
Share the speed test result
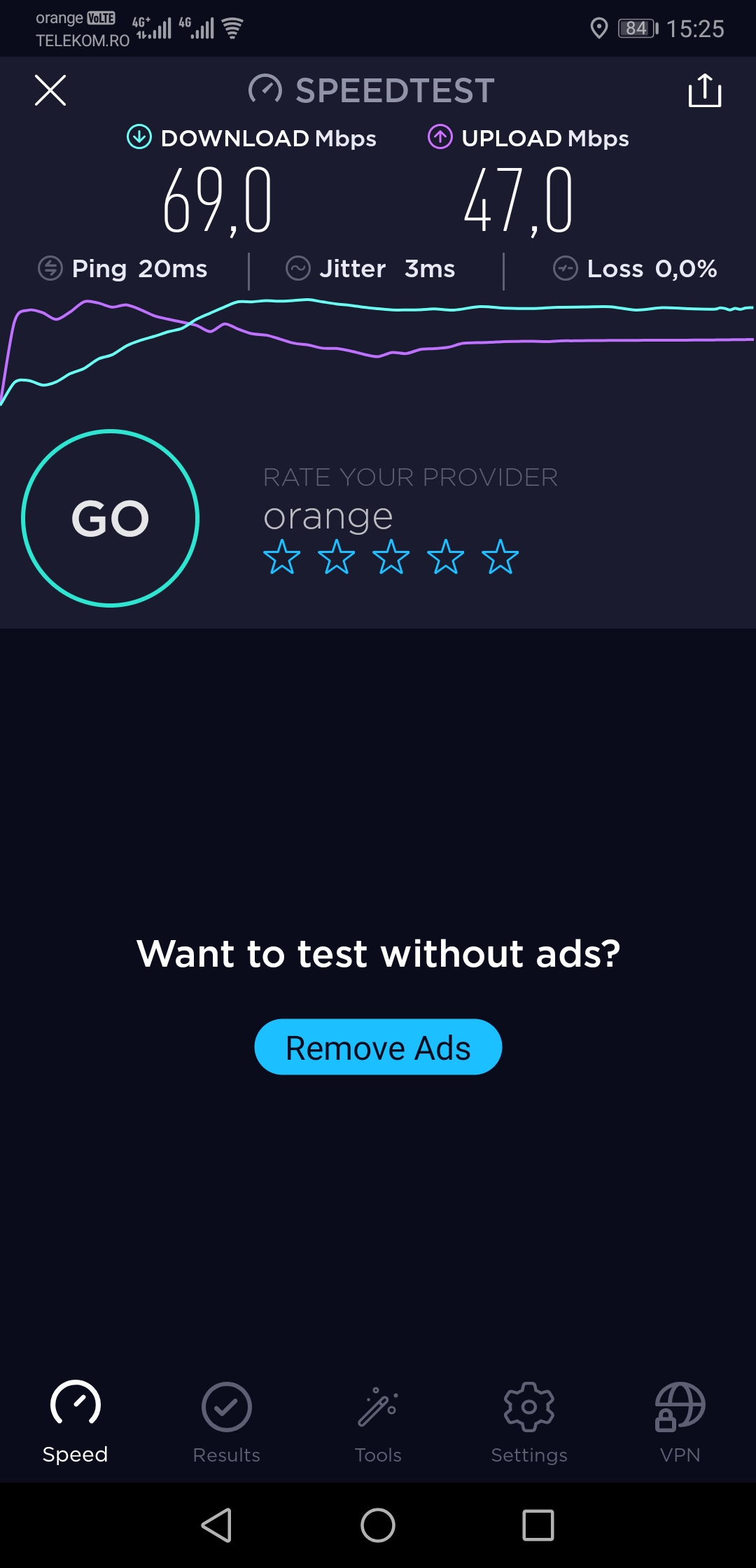[x=704, y=90]
